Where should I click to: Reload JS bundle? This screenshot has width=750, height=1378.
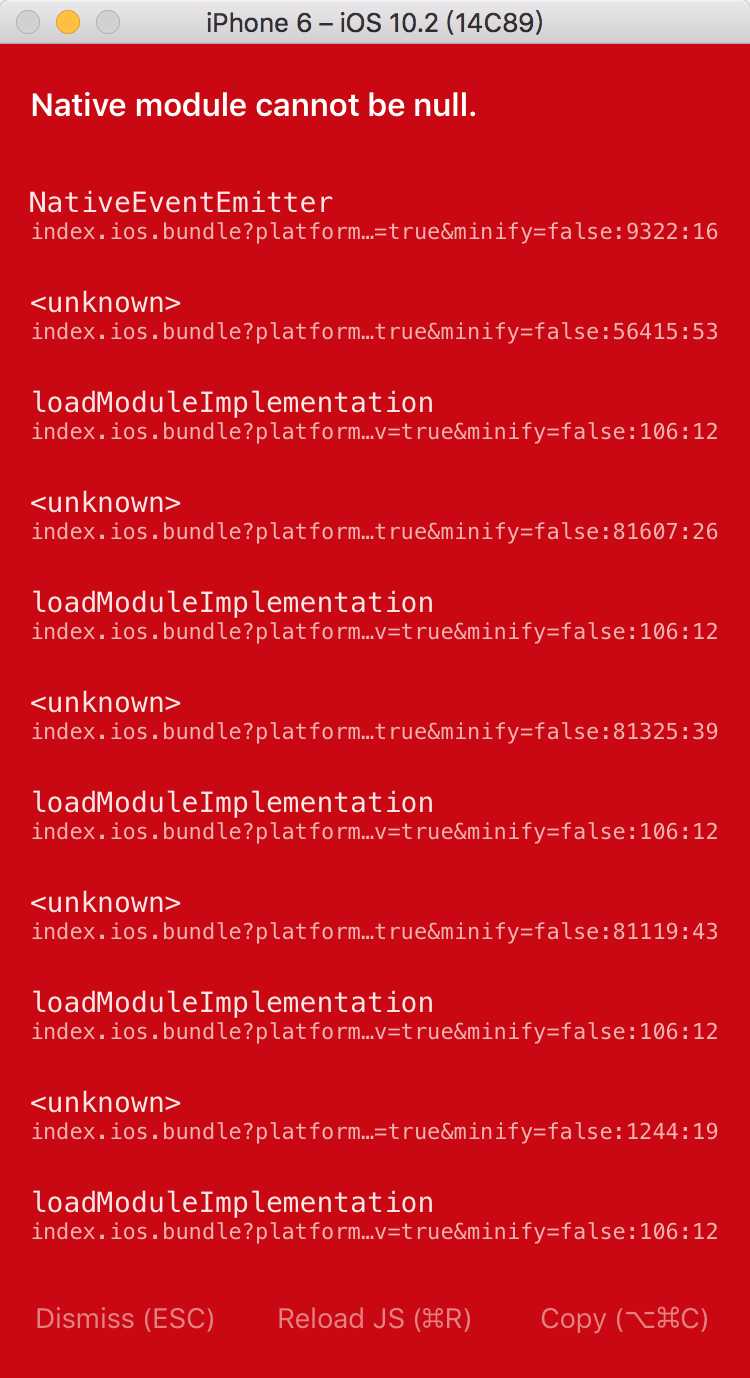374,1319
